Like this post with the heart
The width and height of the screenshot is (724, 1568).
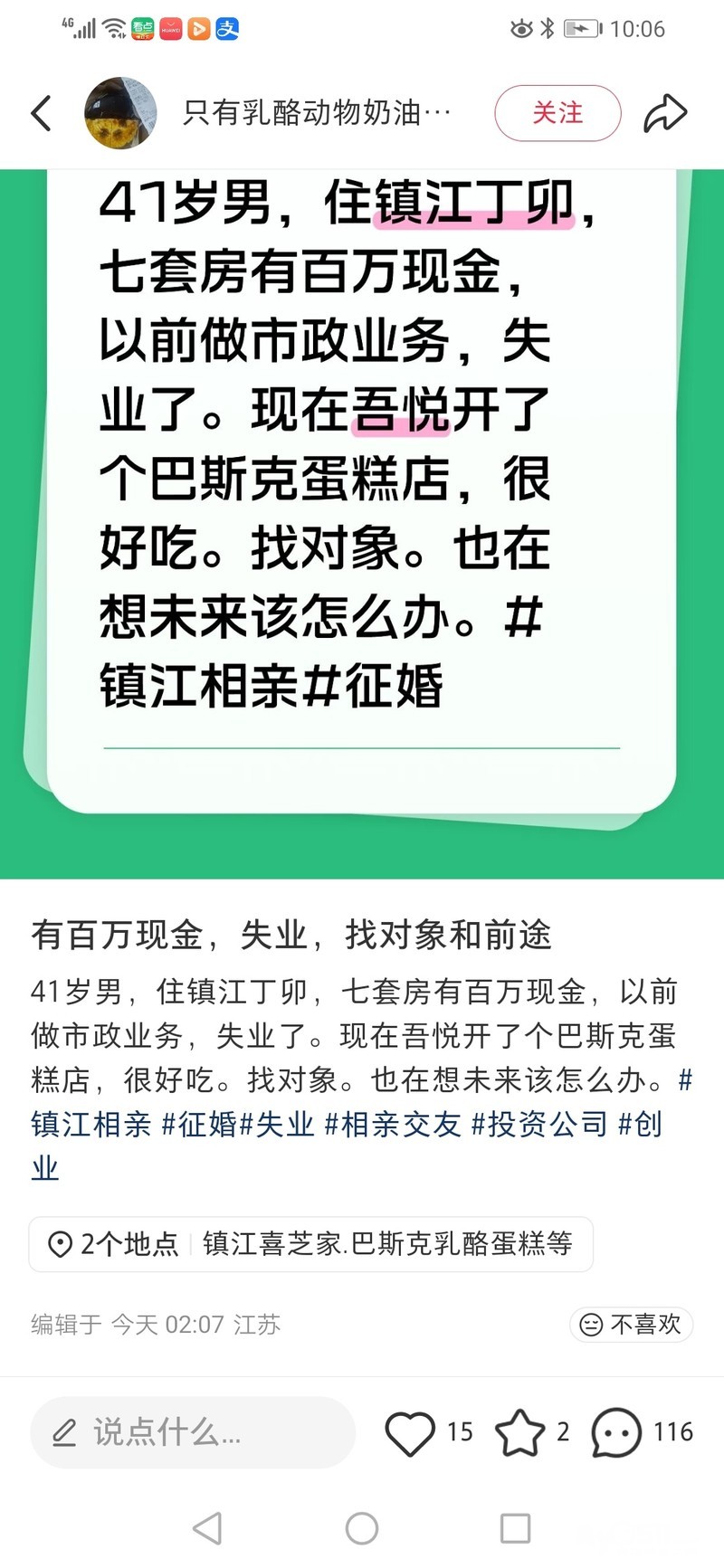[410, 1432]
